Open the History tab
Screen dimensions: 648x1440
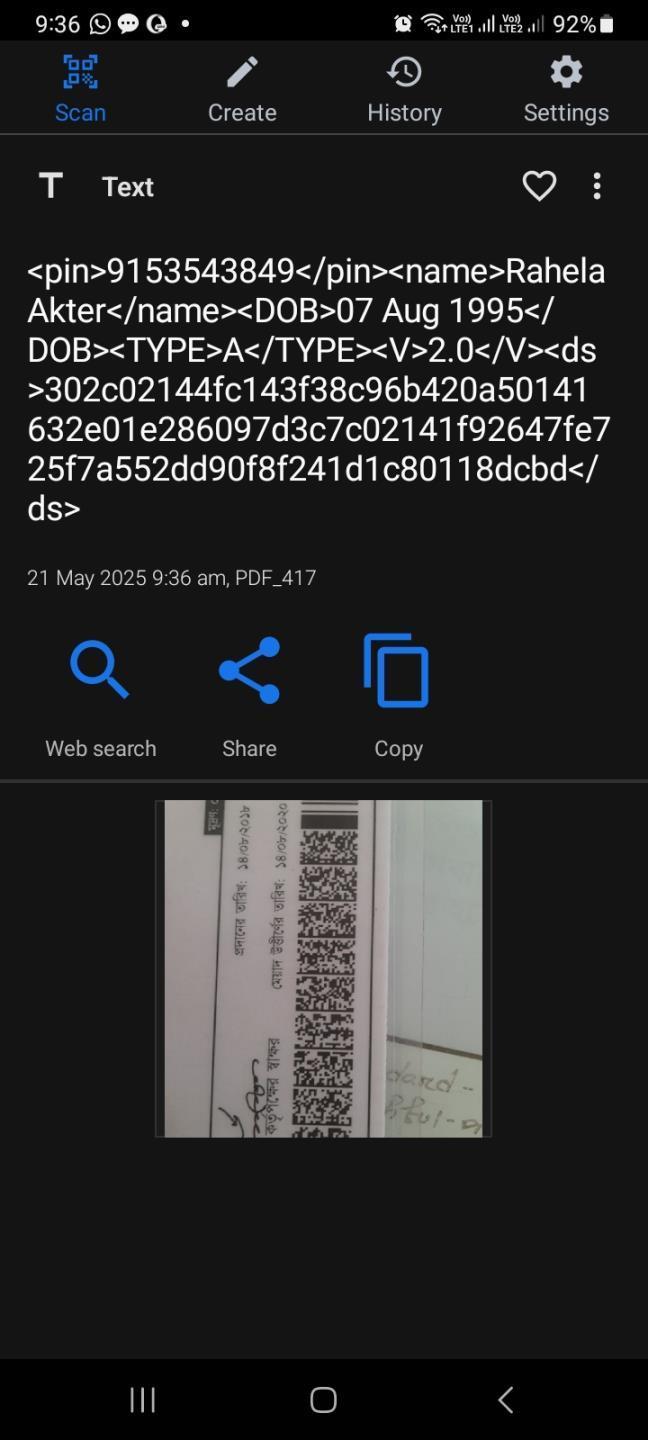click(x=404, y=89)
